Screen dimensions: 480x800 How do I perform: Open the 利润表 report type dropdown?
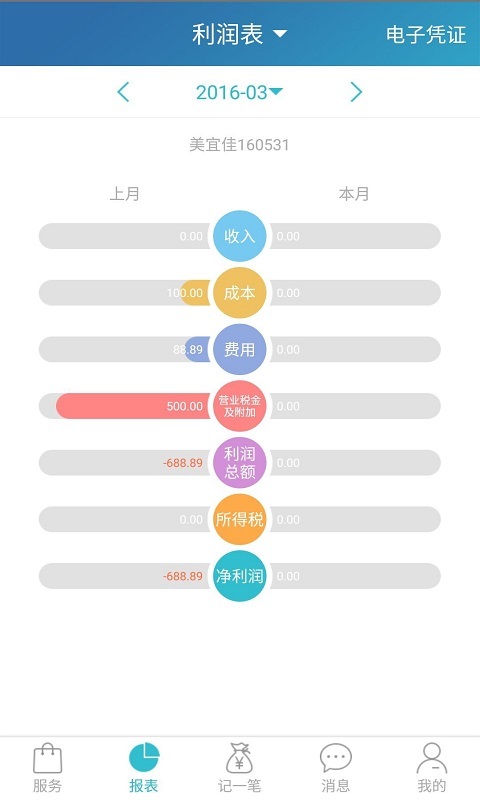coord(239,34)
